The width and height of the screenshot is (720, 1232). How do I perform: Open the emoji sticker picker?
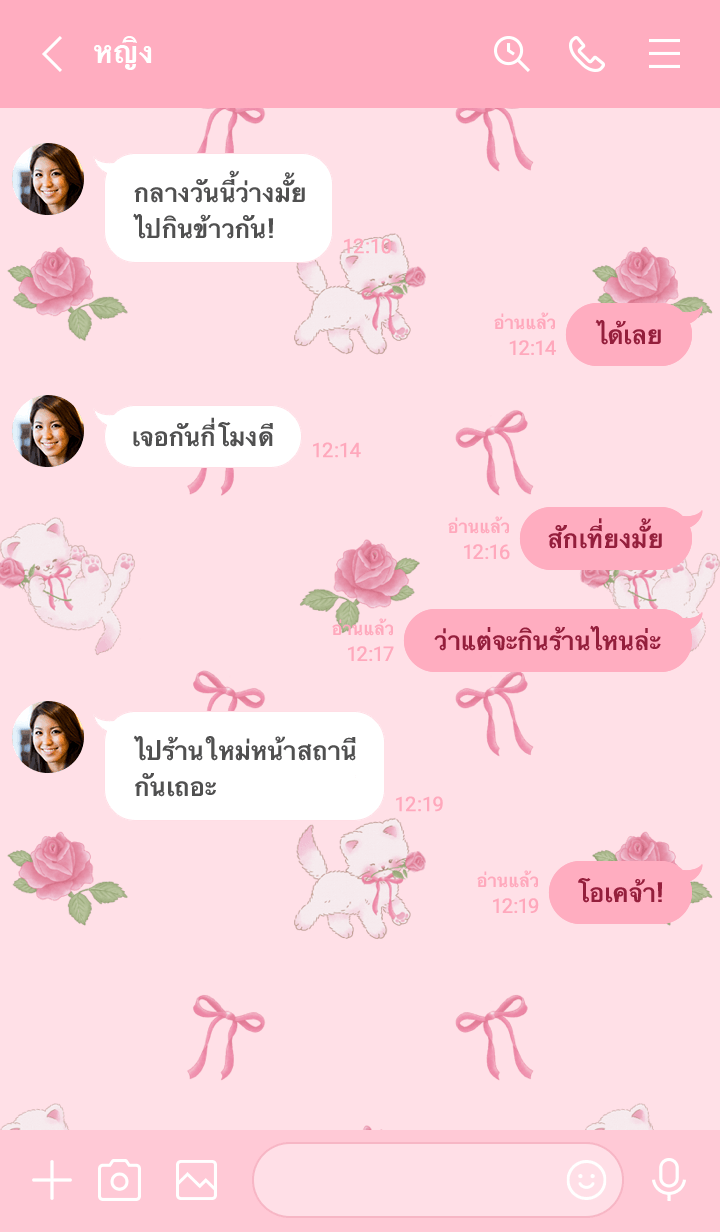(x=586, y=1181)
